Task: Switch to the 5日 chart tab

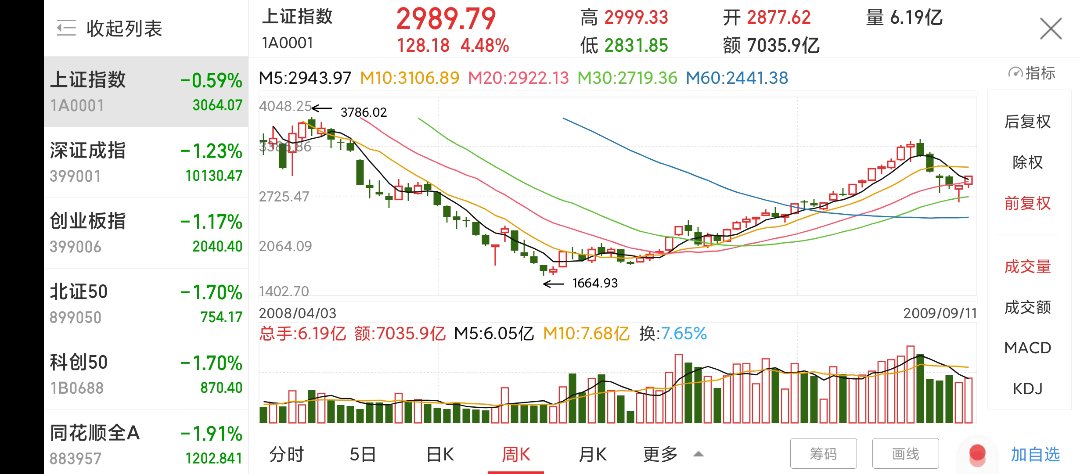Action: (x=363, y=454)
